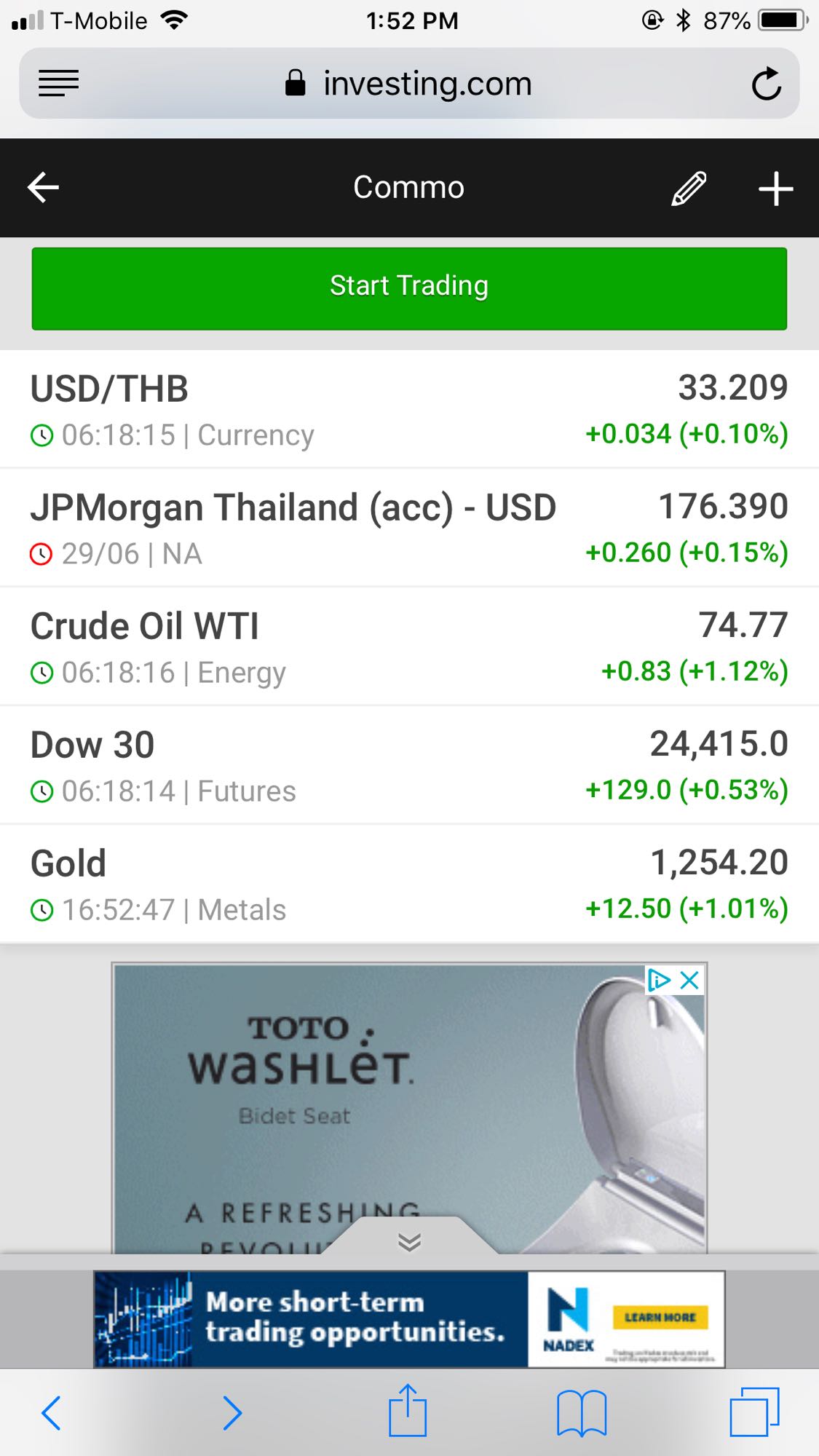The width and height of the screenshot is (819, 1456).
Task: Select the Gold metals entry
Action: (409, 884)
